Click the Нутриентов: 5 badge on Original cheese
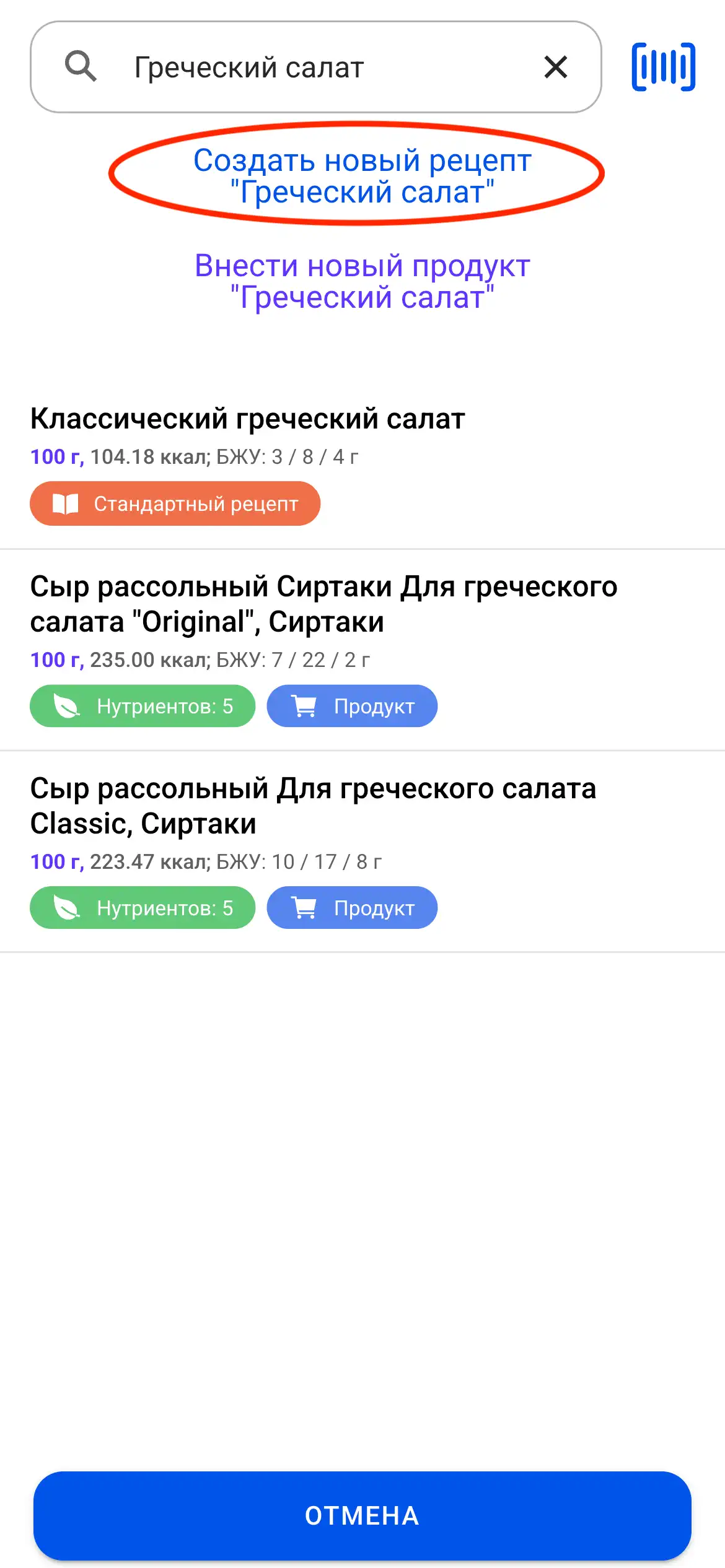 pos(141,706)
